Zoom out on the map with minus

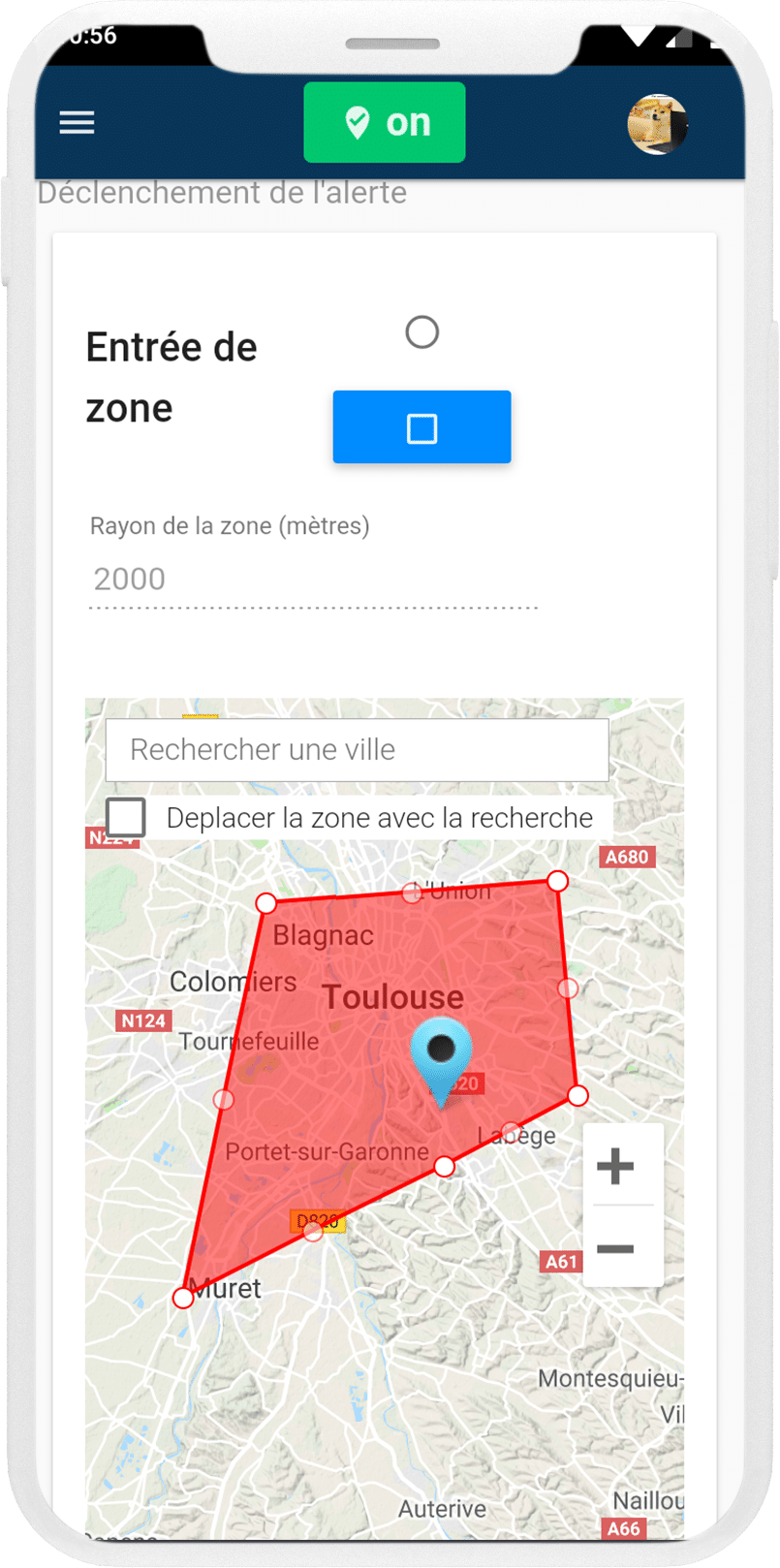(x=615, y=1248)
